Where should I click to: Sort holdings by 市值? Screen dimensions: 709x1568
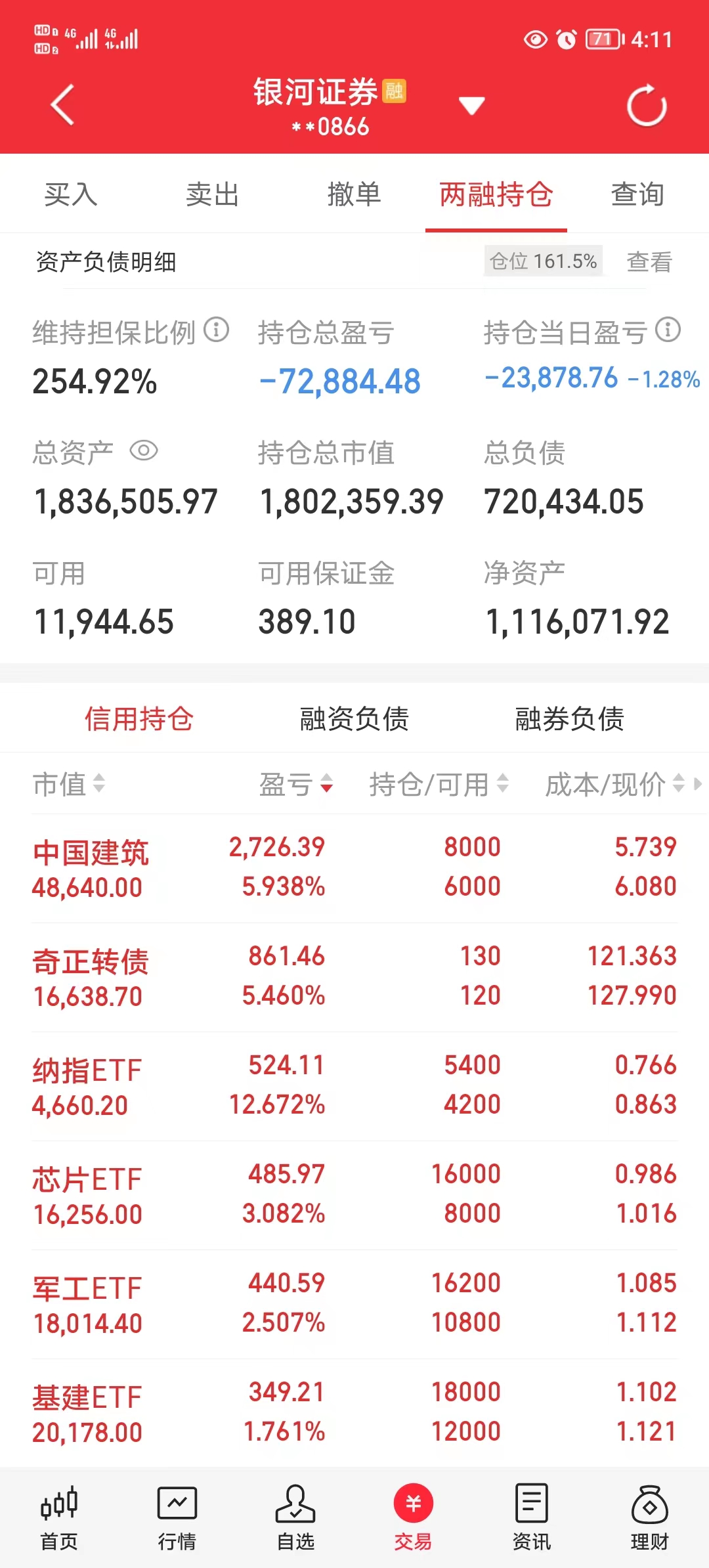click(69, 784)
